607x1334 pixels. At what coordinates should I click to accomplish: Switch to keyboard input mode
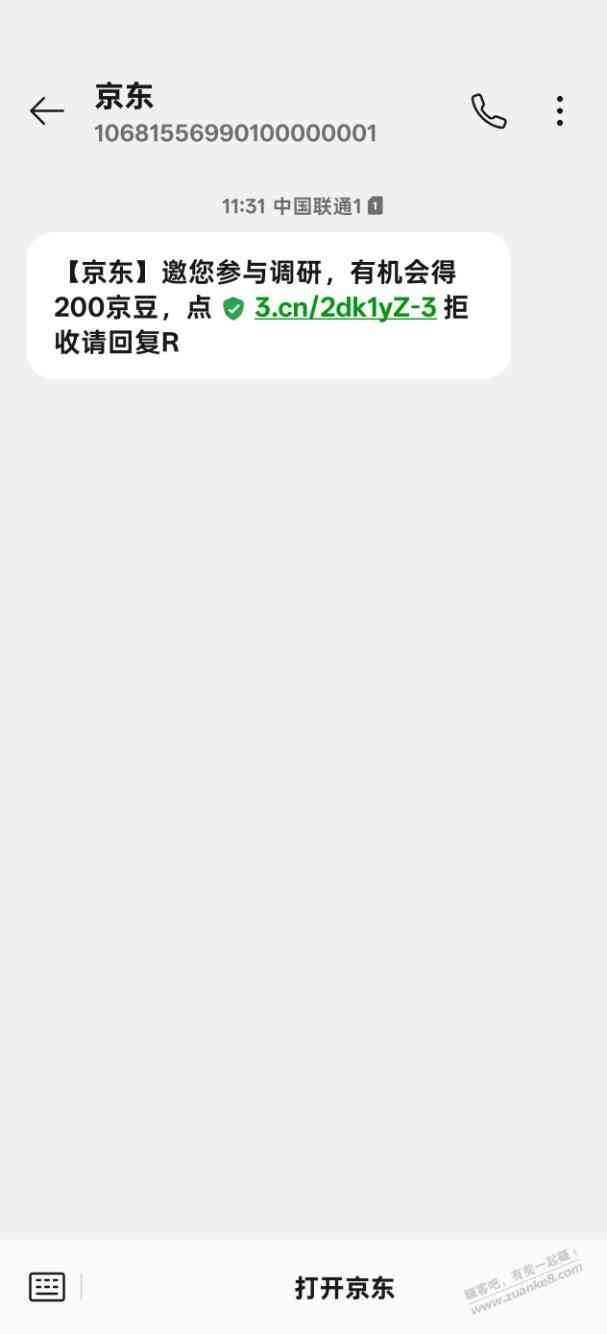click(x=47, y=1287)
